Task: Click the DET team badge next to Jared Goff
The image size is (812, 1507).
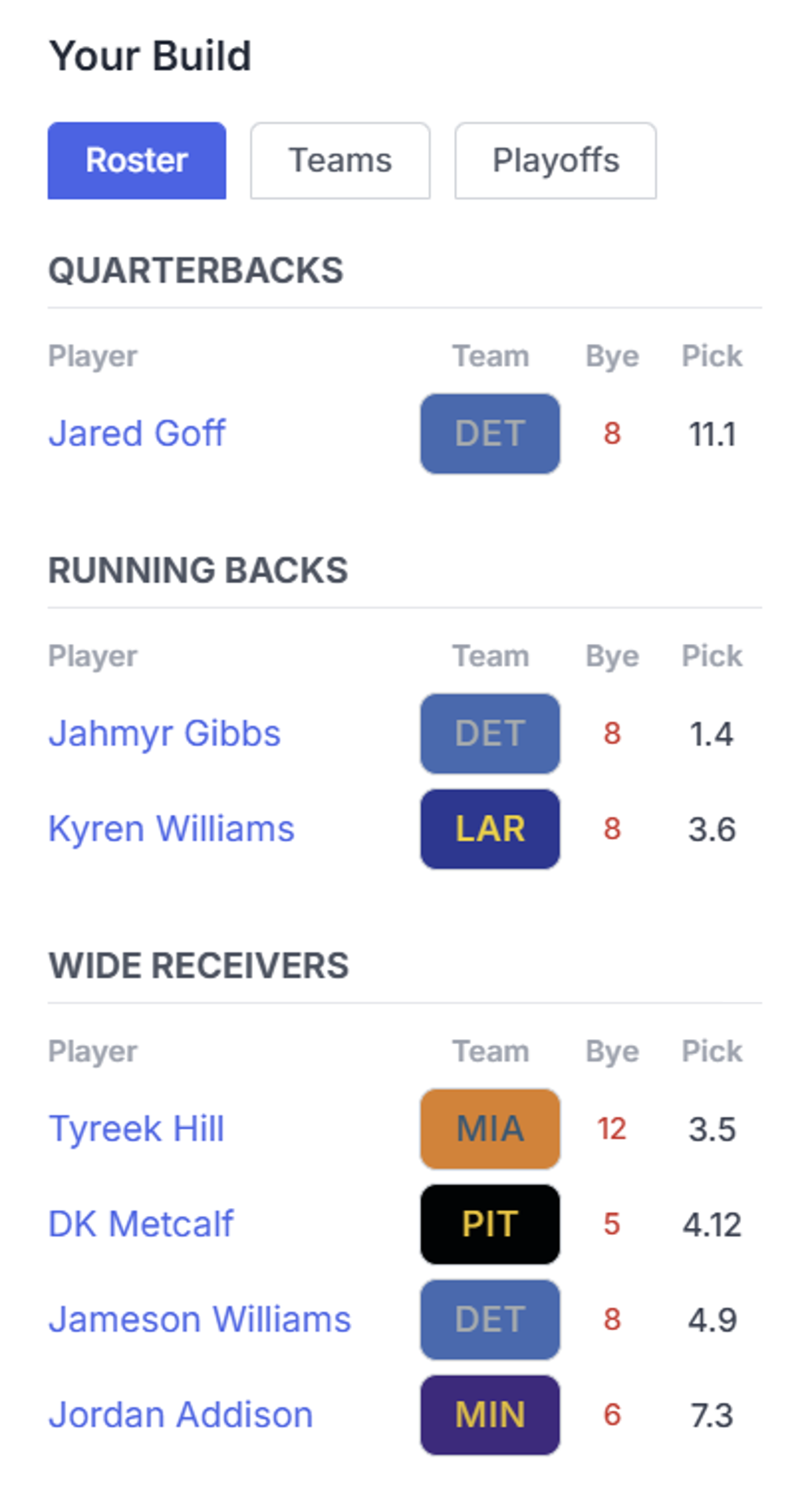Action: [490, 433]
